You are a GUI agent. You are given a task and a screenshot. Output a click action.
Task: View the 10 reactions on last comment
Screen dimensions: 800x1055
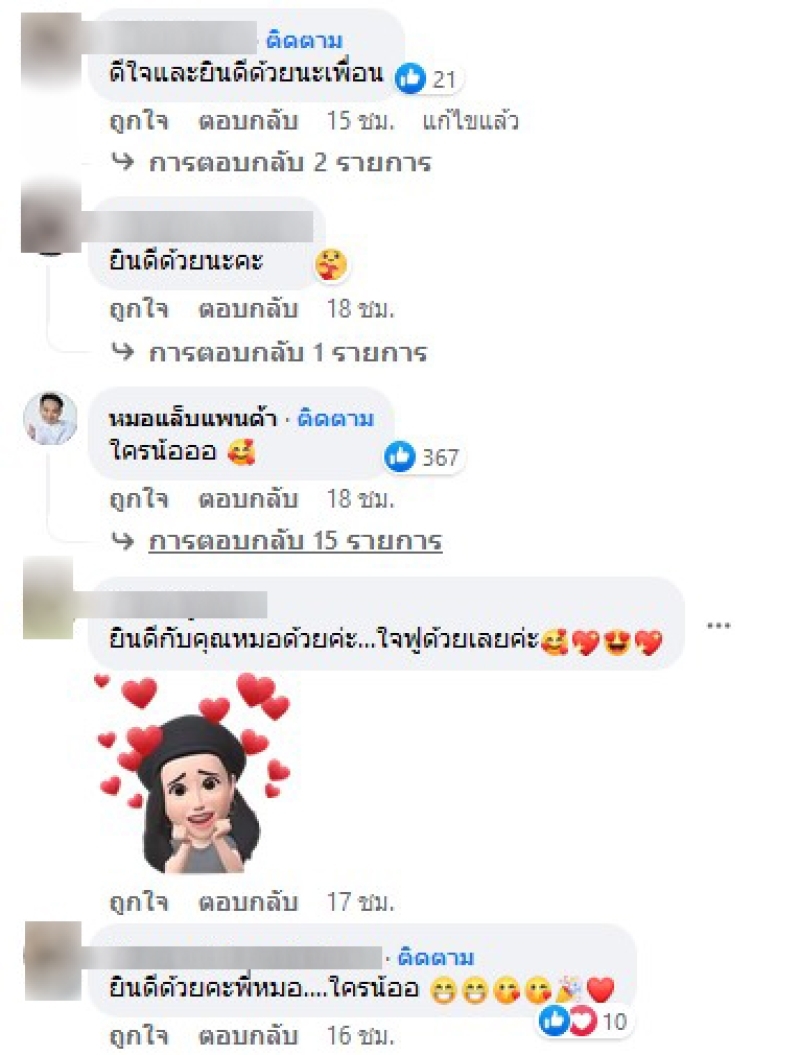tap(583, 1022)
